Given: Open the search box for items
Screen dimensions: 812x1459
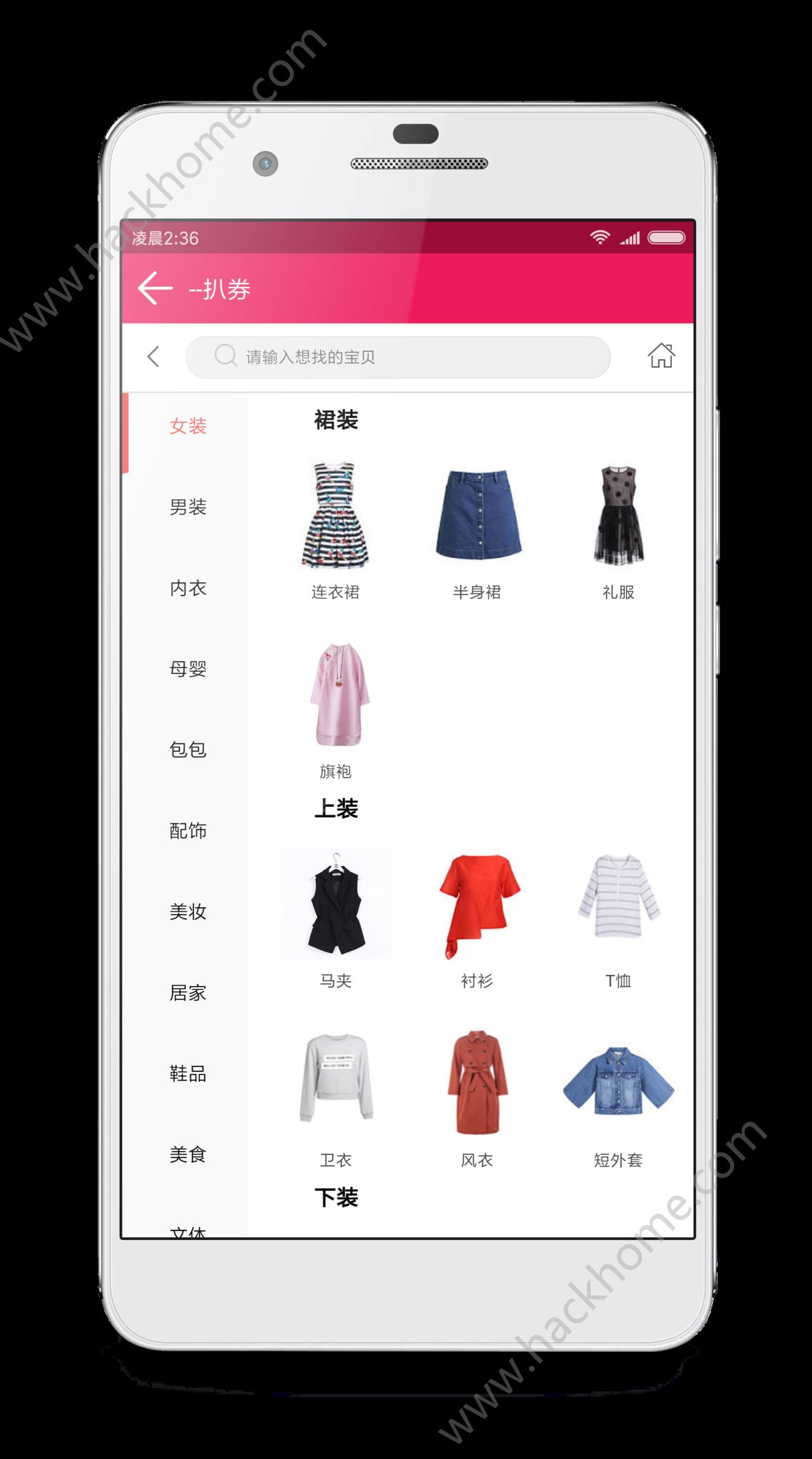Looking at the screenshot, I should click(398, 357).
